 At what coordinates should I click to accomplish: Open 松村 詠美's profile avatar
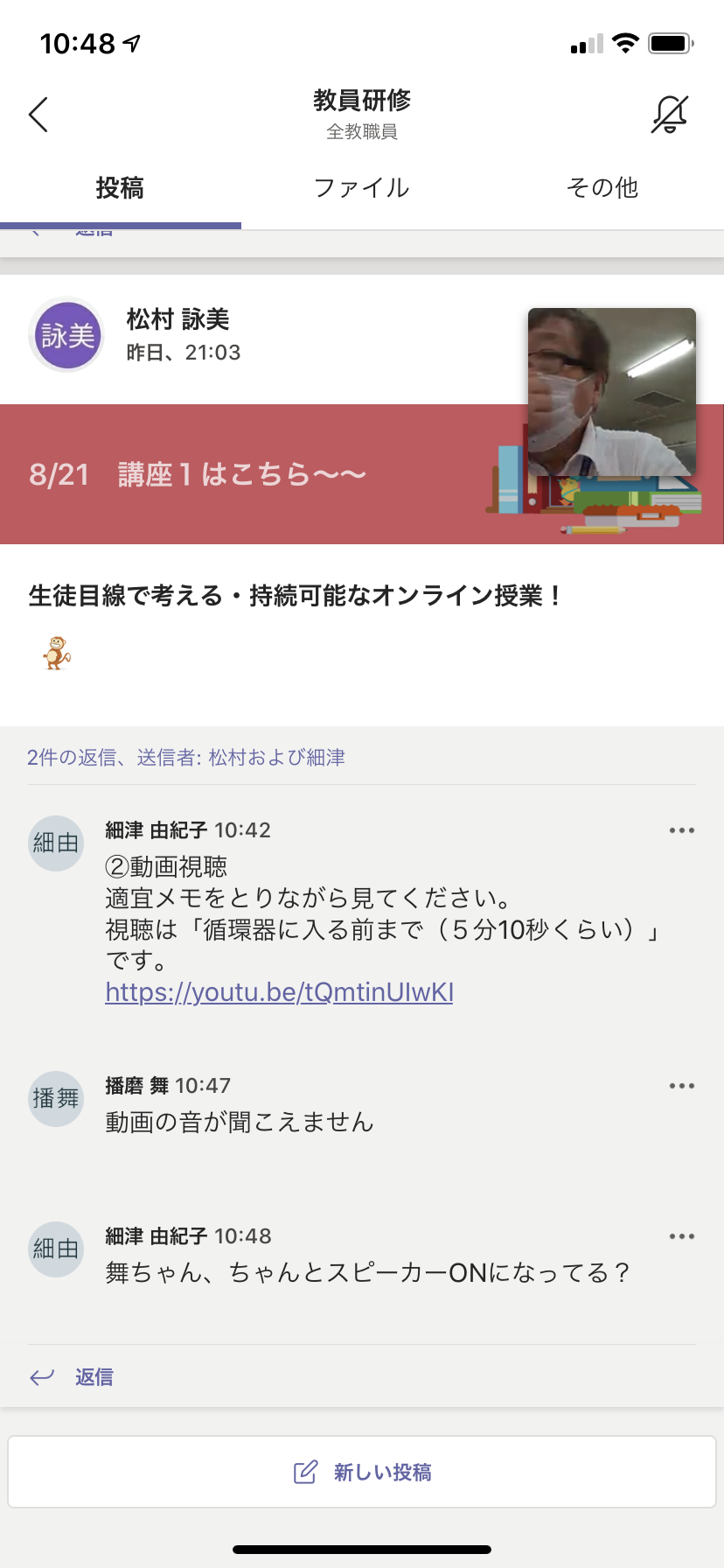click(x=66, y=335)
